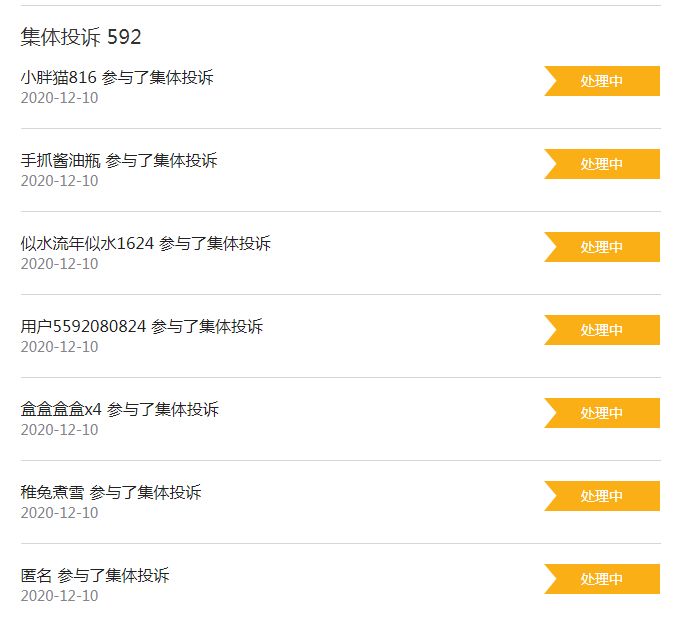The height and width of the screenshot is (621, 674).
Task: Open 手抓酱油瓶's collective complaint entry
Action: click(119, 161)
